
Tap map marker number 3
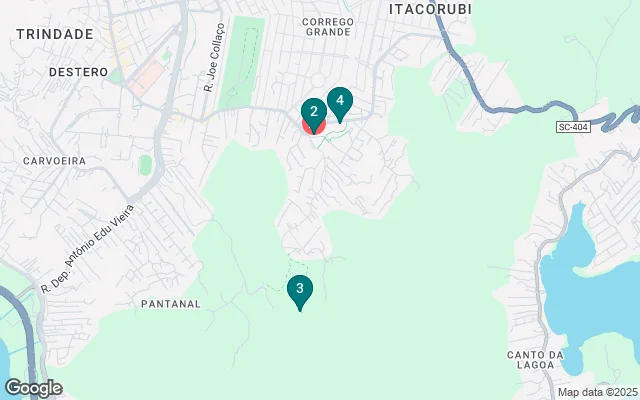[299, 289]
